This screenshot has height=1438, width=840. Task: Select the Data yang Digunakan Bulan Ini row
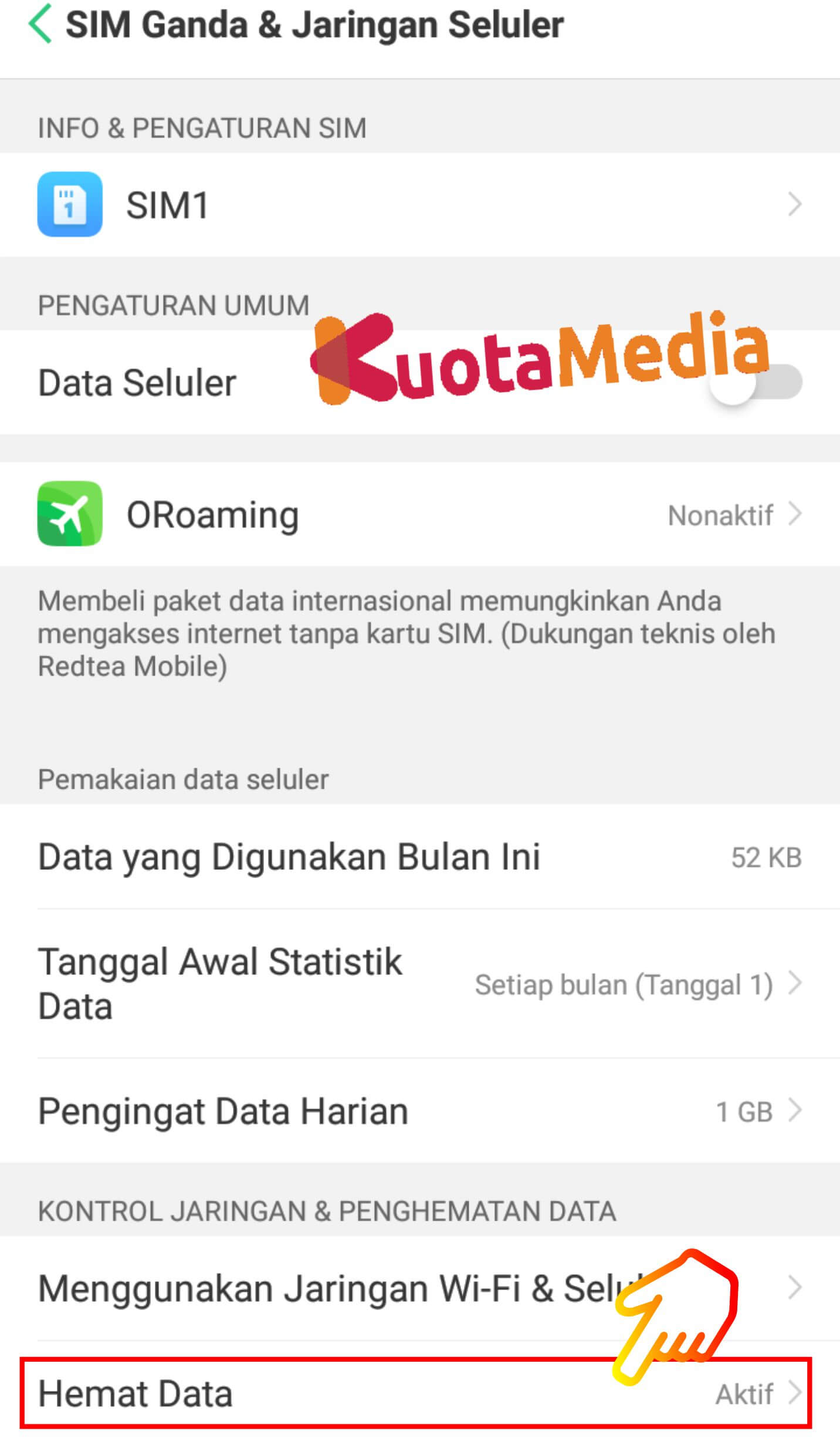tap(289, 855)
